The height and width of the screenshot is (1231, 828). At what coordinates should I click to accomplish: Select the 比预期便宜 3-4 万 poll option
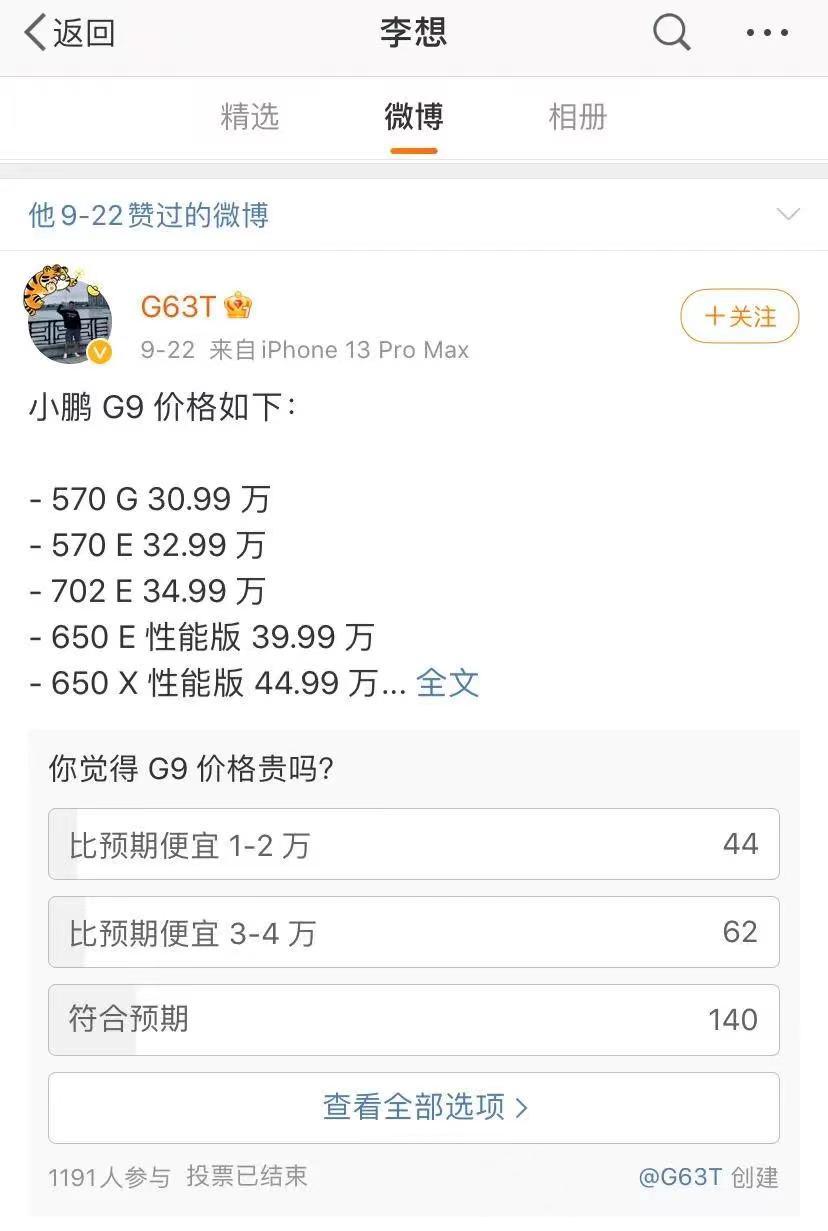(413, 932)
